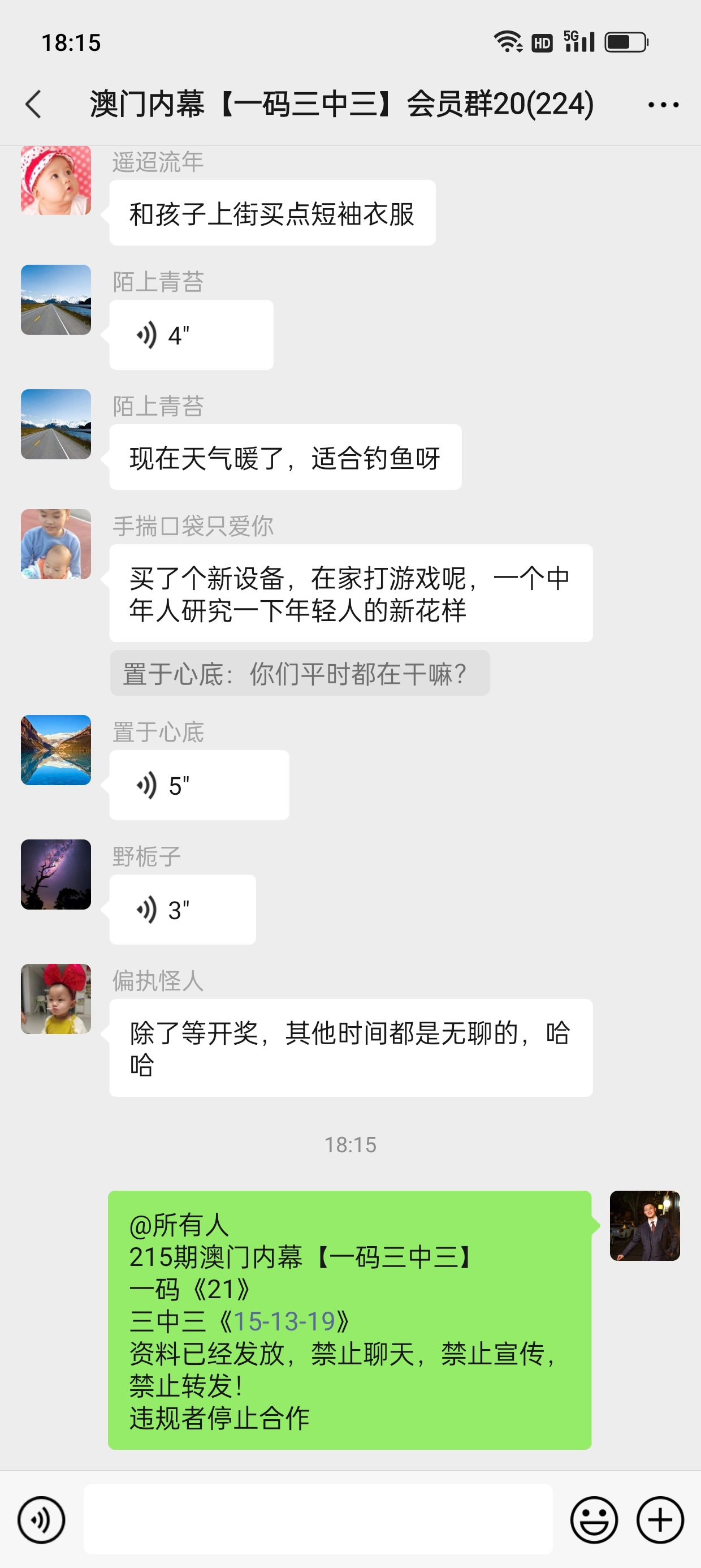Viewport: 701px width, 1568px height.
Task: Open the plus attachments menu
Action: 660,1520
